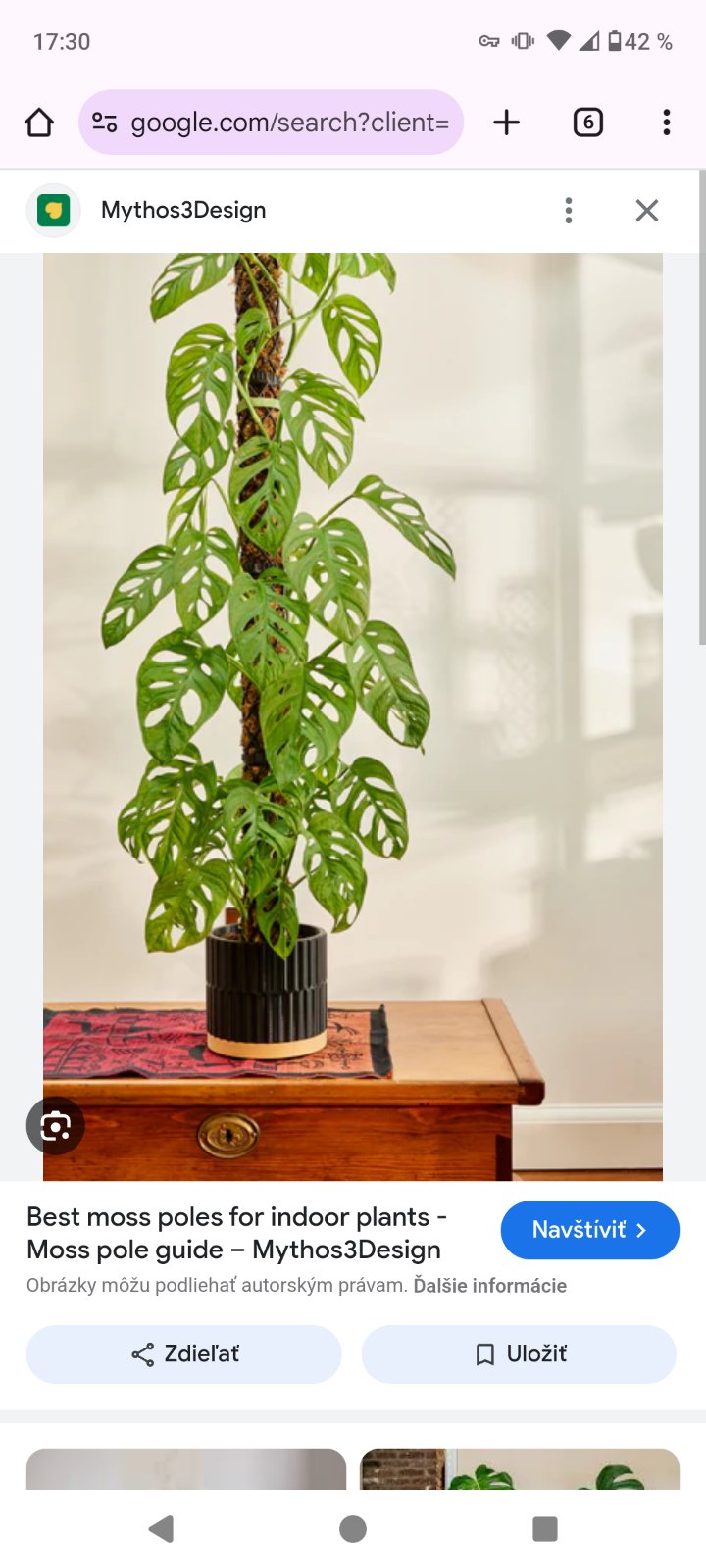Open a new browser tab
The height and width of the screenshot is (1568, 706).
click(x=506, y=122)
